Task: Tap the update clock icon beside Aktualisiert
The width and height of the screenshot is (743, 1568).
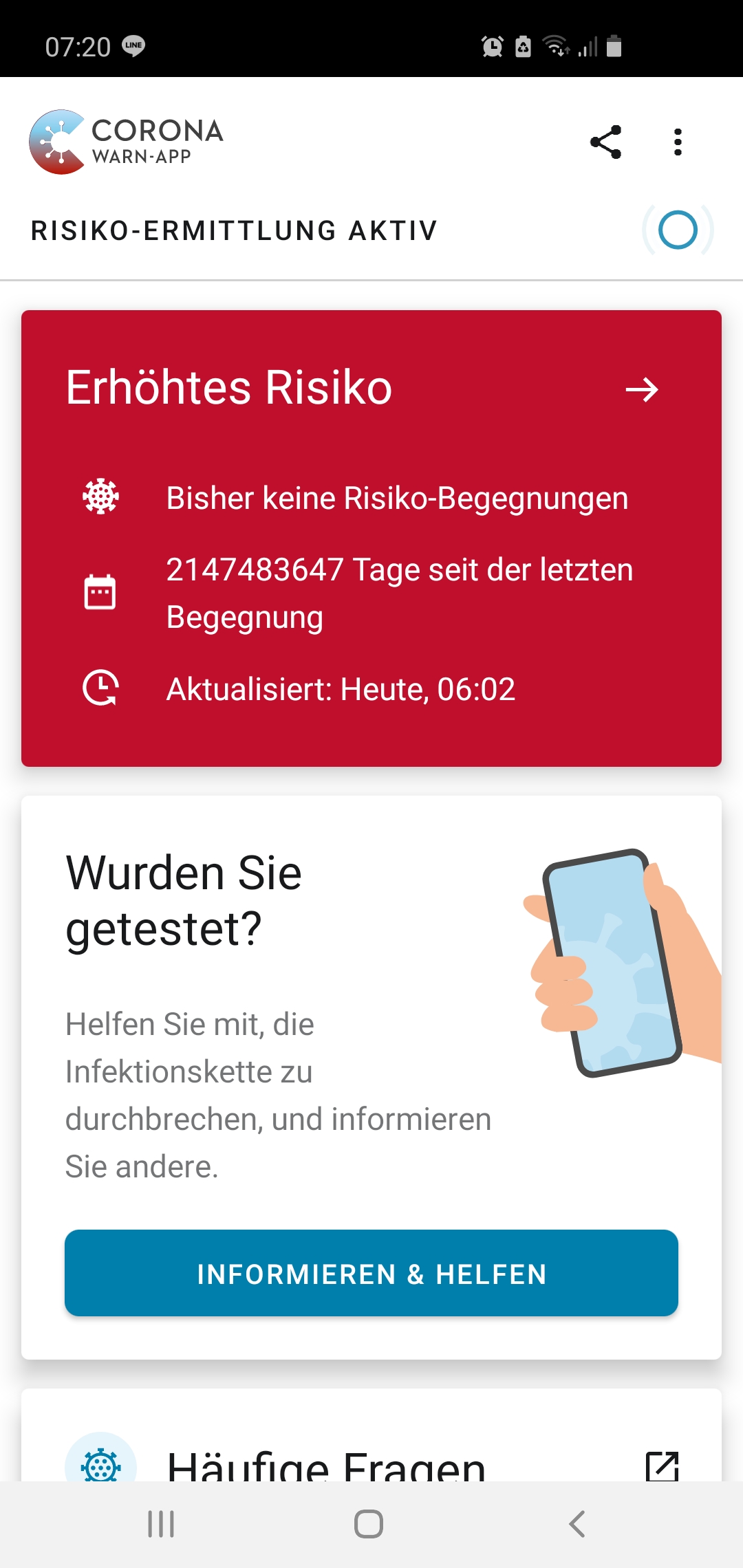Action: (100, 687)
